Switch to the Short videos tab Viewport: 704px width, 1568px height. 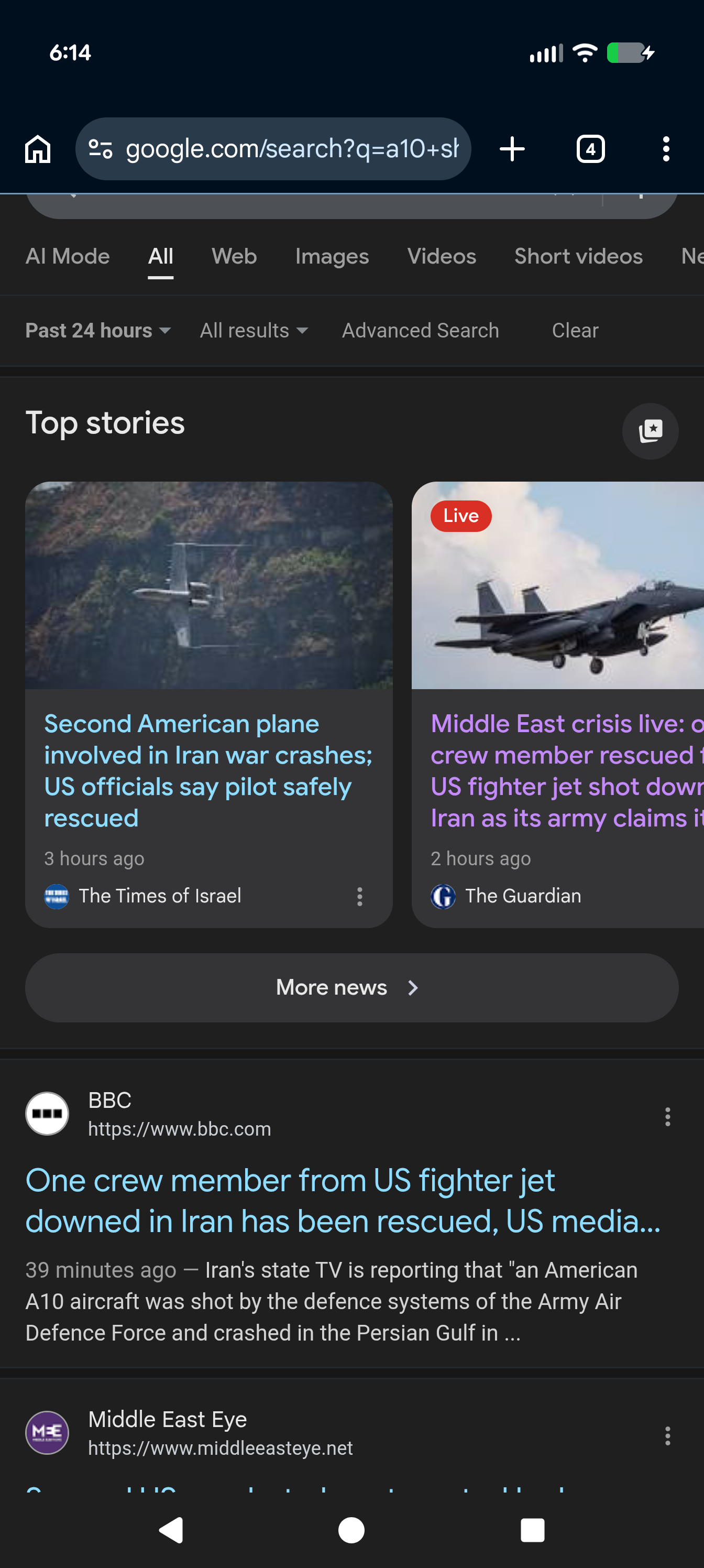(x=579, y=257)
